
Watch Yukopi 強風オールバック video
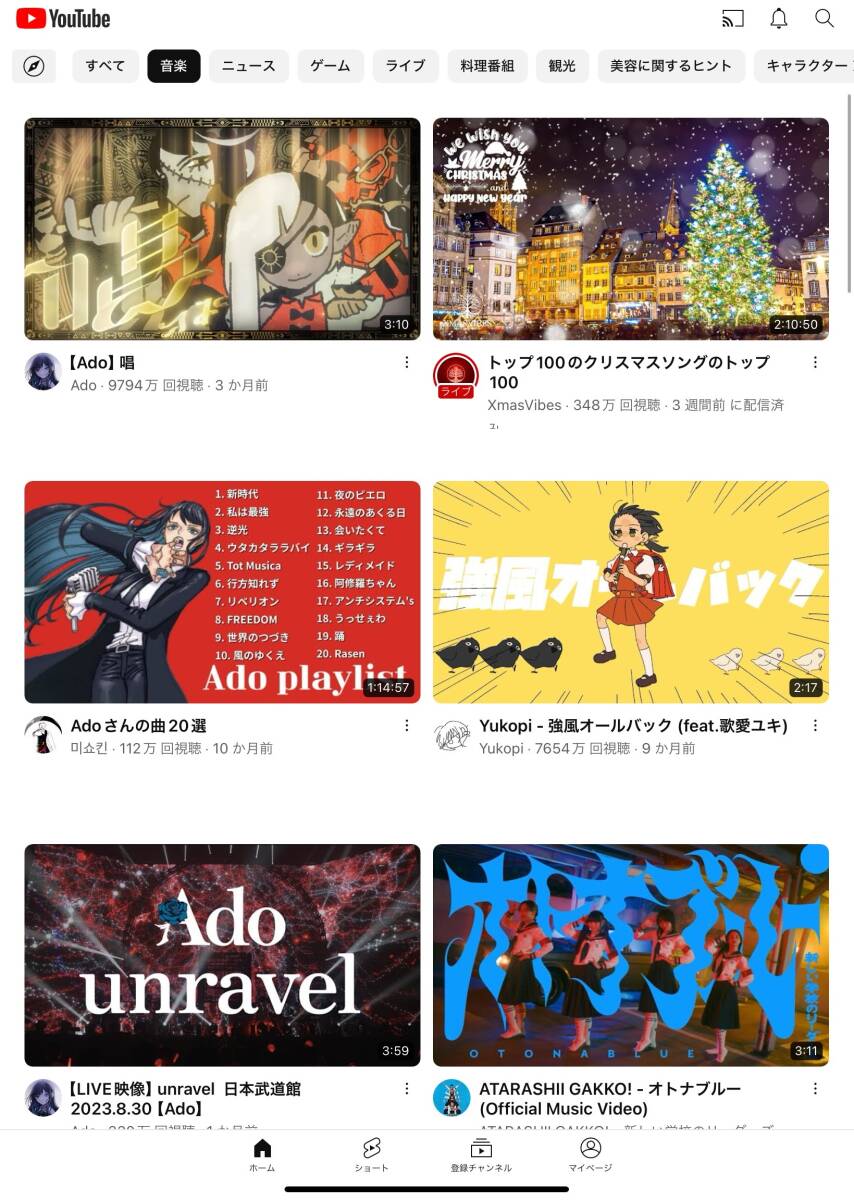coord(630,592)
